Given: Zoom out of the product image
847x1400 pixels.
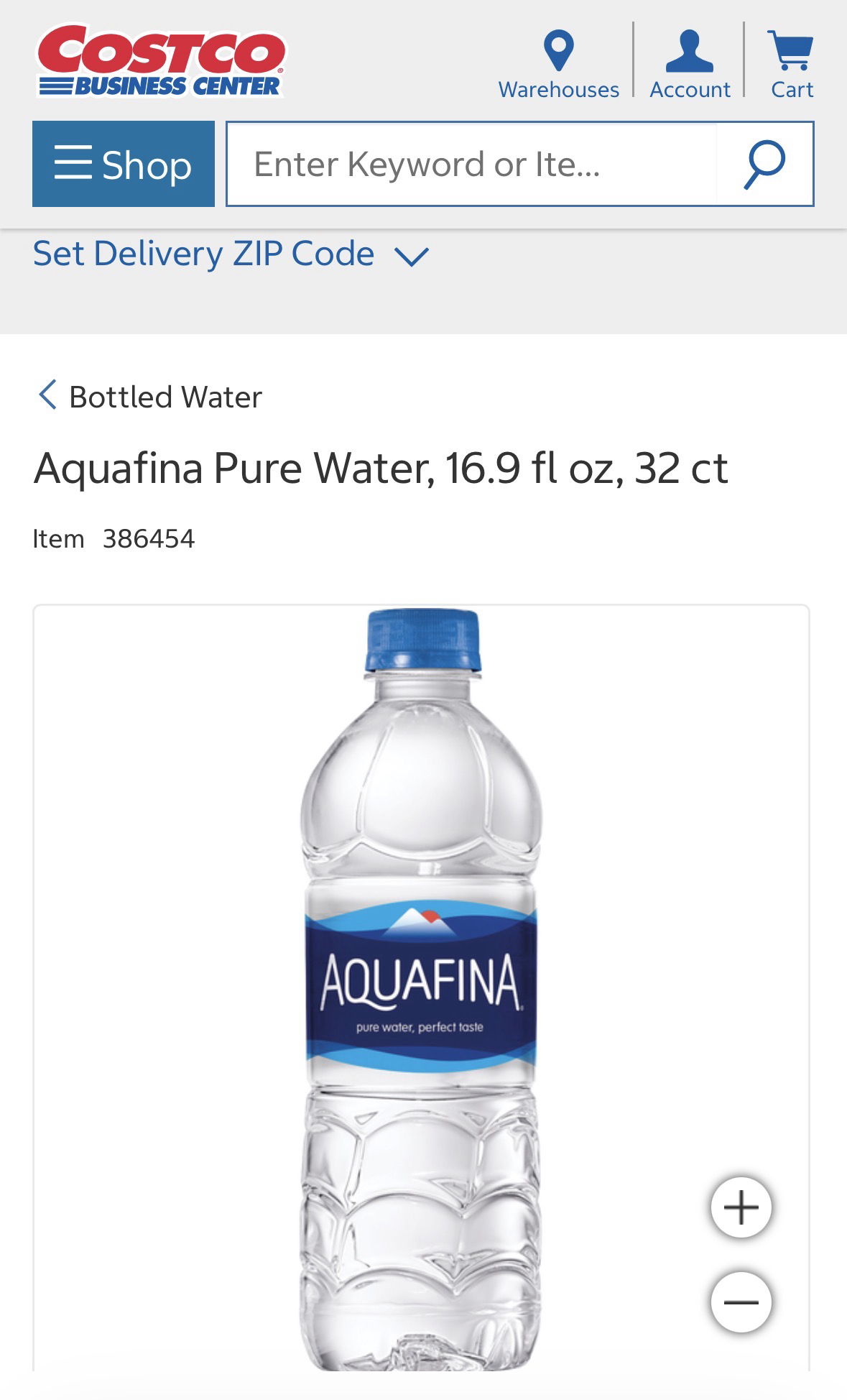Looking at the screenshot, I should click(x=741, y=1302).
